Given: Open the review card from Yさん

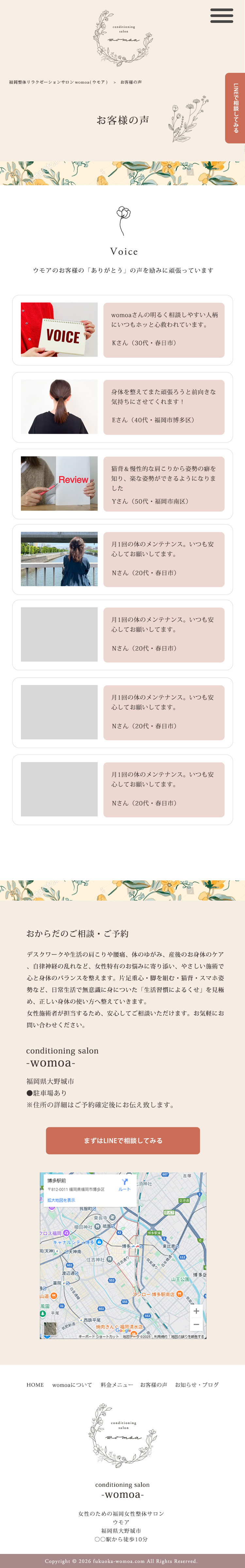Looking at the screenshot, I should click(x=122, y=484).
